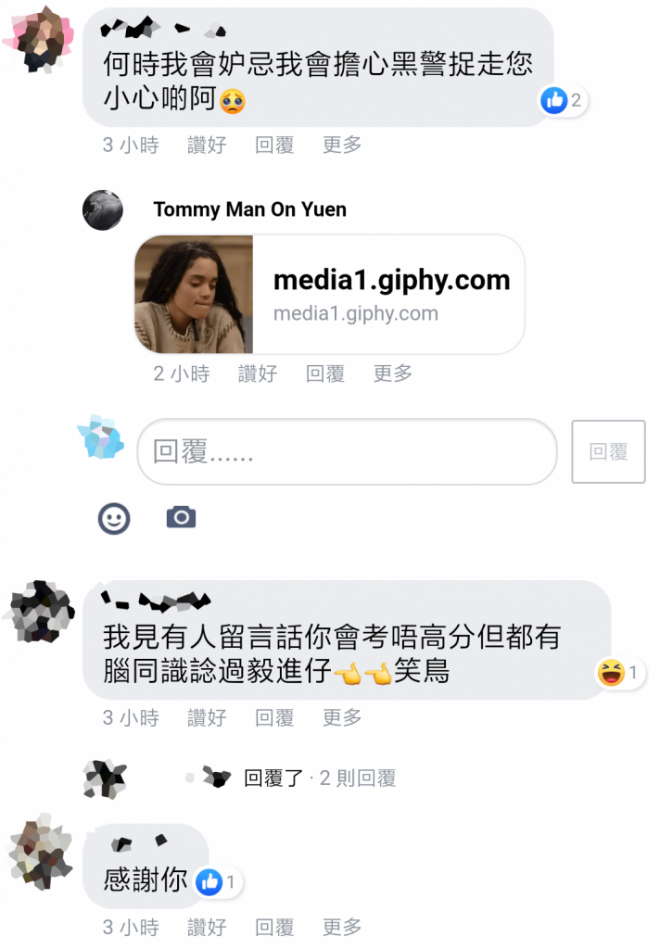This screenshot has width=660, height=949.
Task: Open Tommy Man On Yuen's profile
Action: (250, 209)
